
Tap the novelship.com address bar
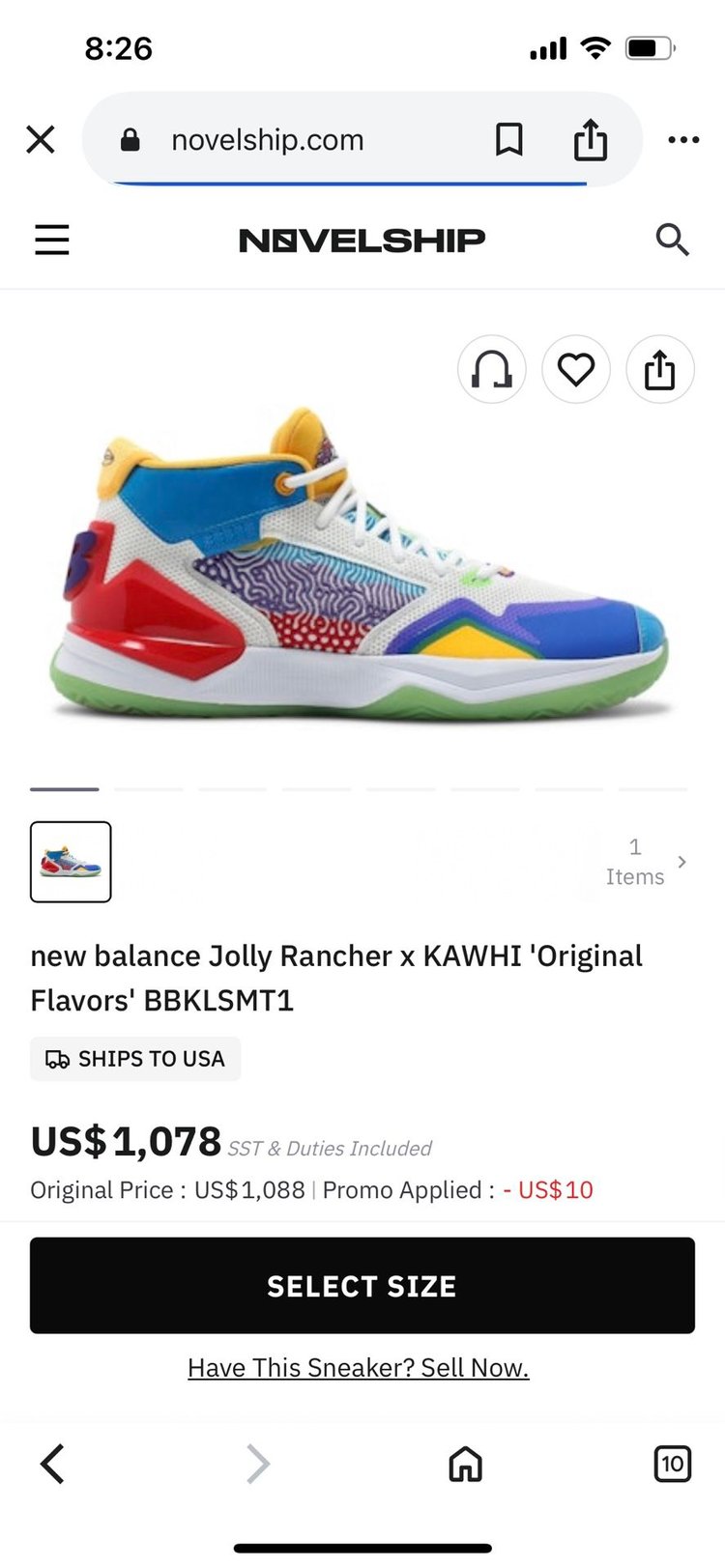click(268, 141)
